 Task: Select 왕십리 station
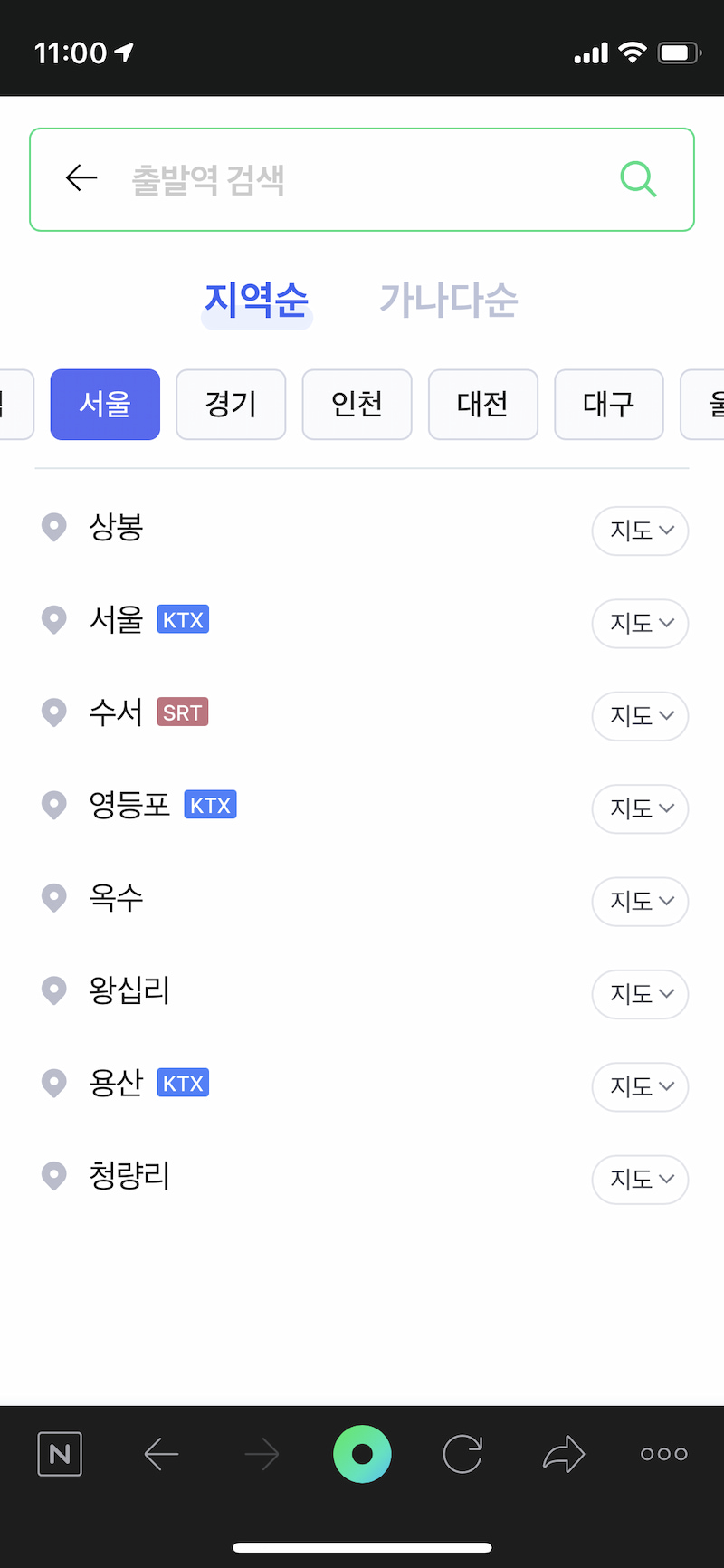(129, 990)
